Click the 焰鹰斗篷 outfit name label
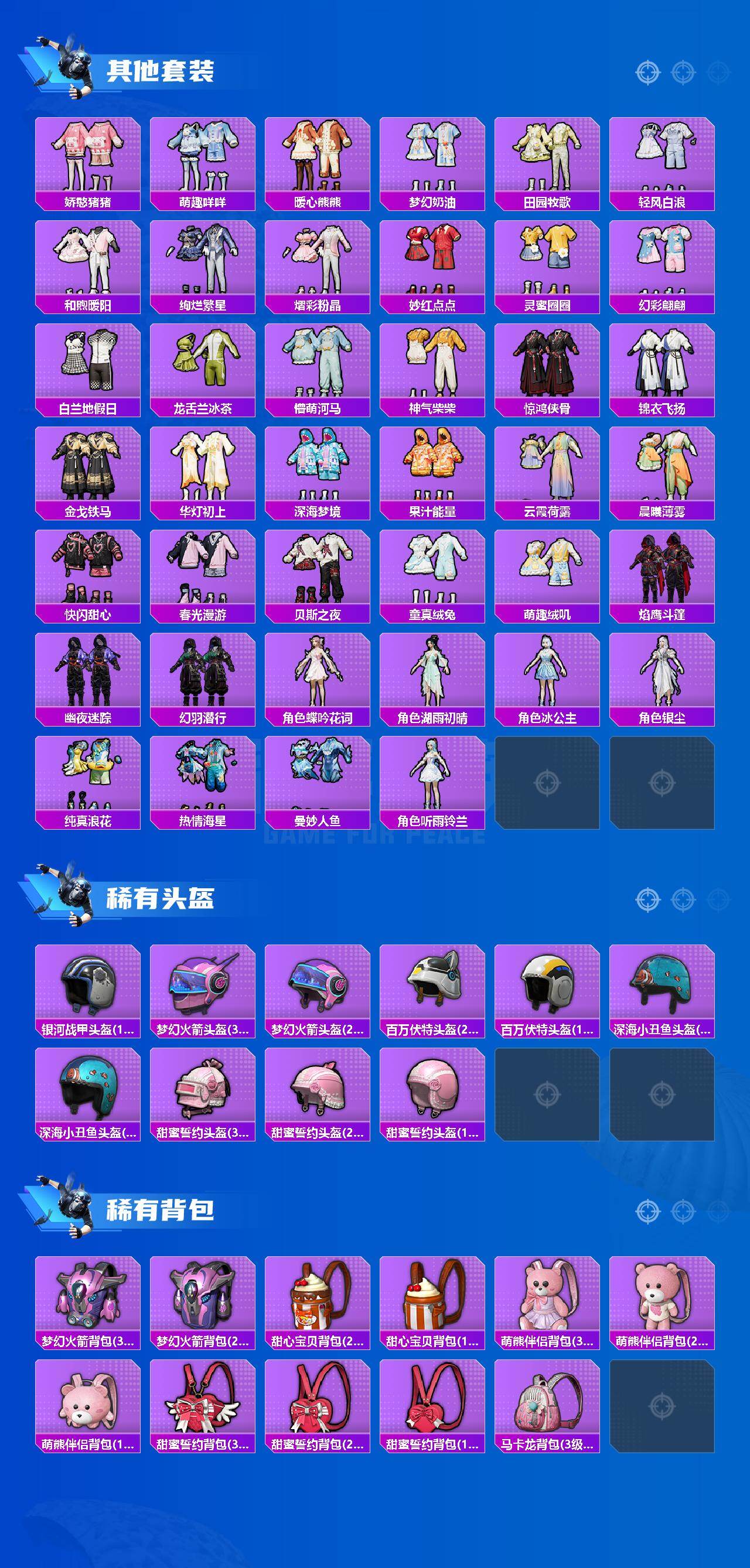The width and height of the screenshot is (750, 1568). (663, 615)
